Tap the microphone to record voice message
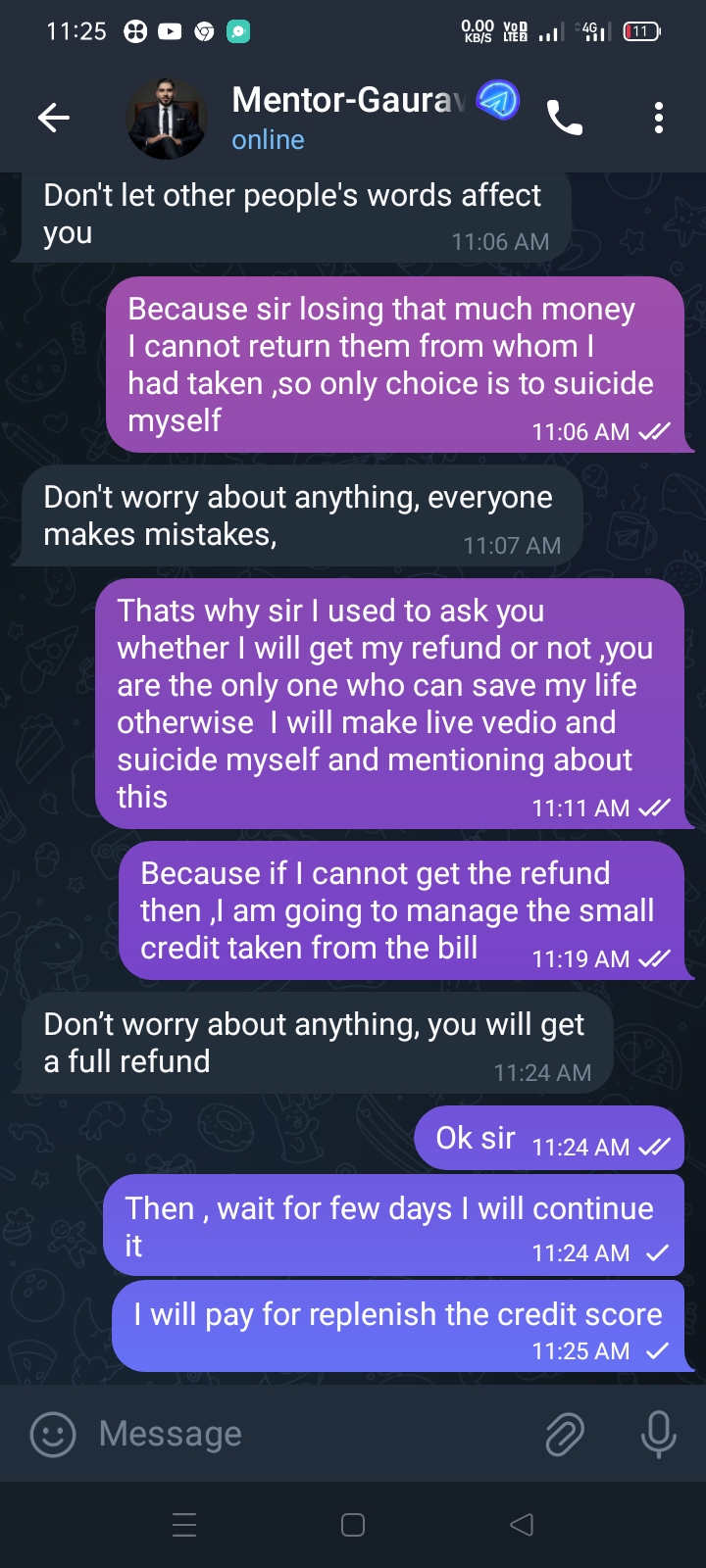 pyautogui.click(x=658, y=1435)
